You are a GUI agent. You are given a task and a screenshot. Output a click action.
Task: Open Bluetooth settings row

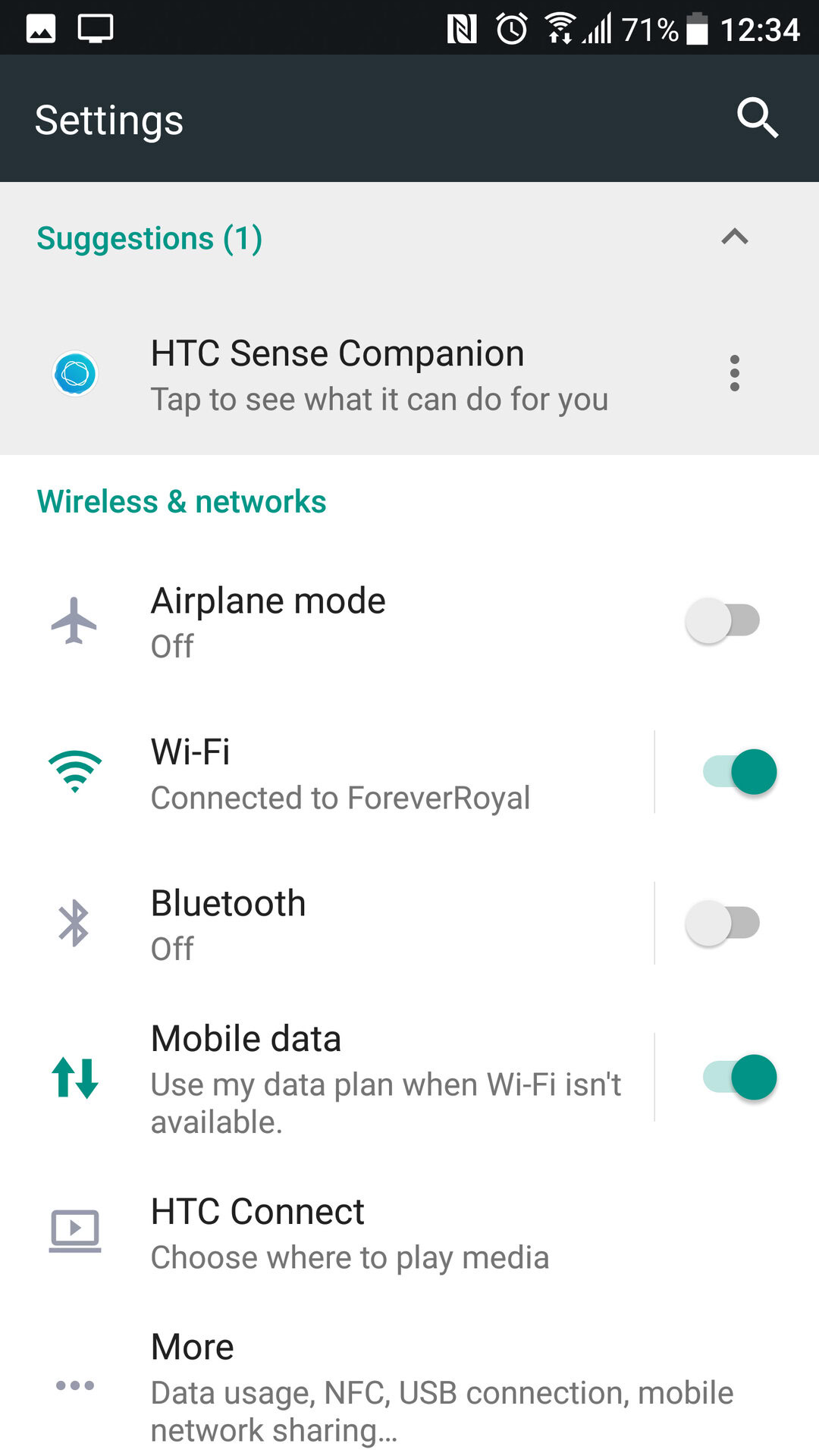(x=341, y=924)
